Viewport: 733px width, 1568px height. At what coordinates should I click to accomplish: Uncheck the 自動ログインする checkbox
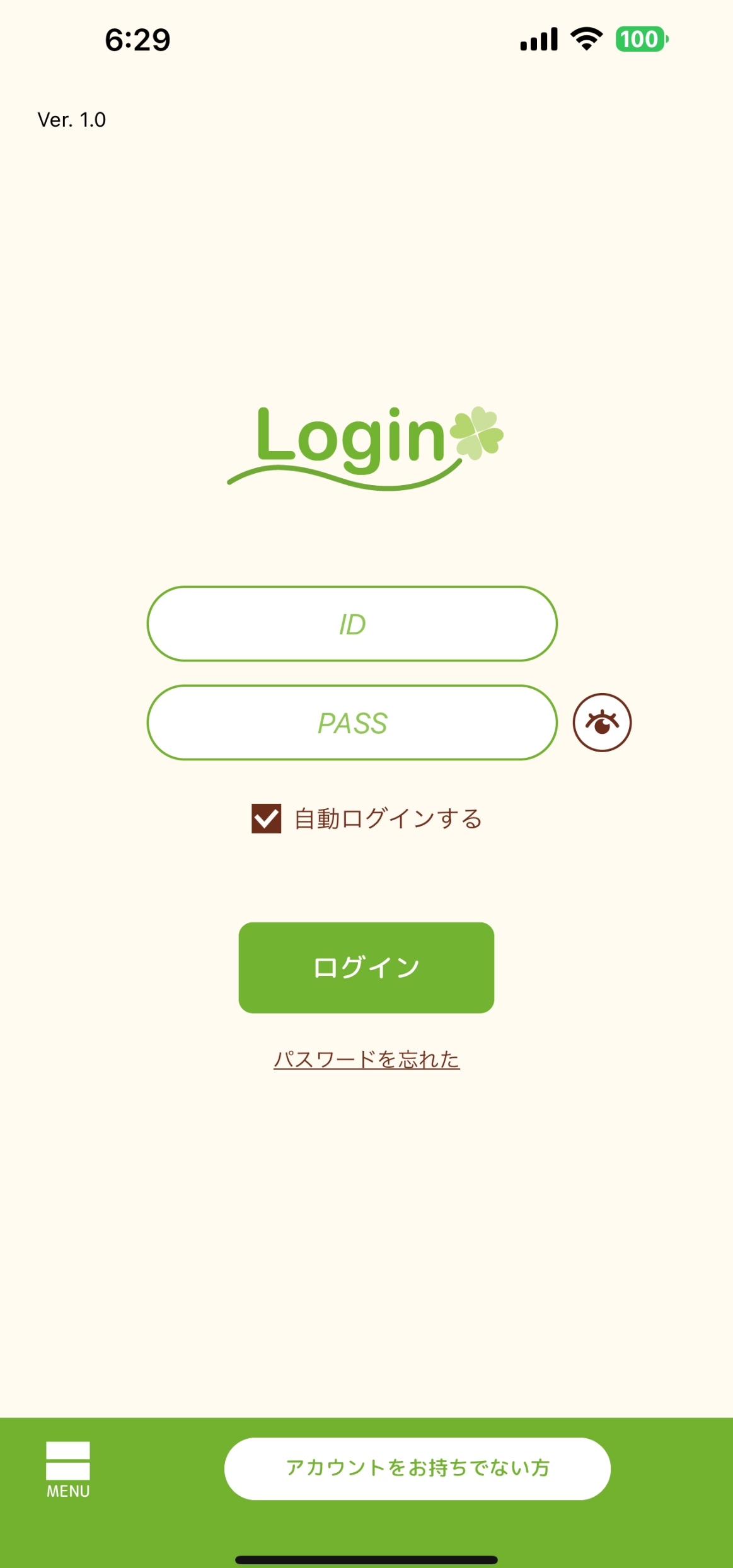pyautogui.click(x=266, y=818)
